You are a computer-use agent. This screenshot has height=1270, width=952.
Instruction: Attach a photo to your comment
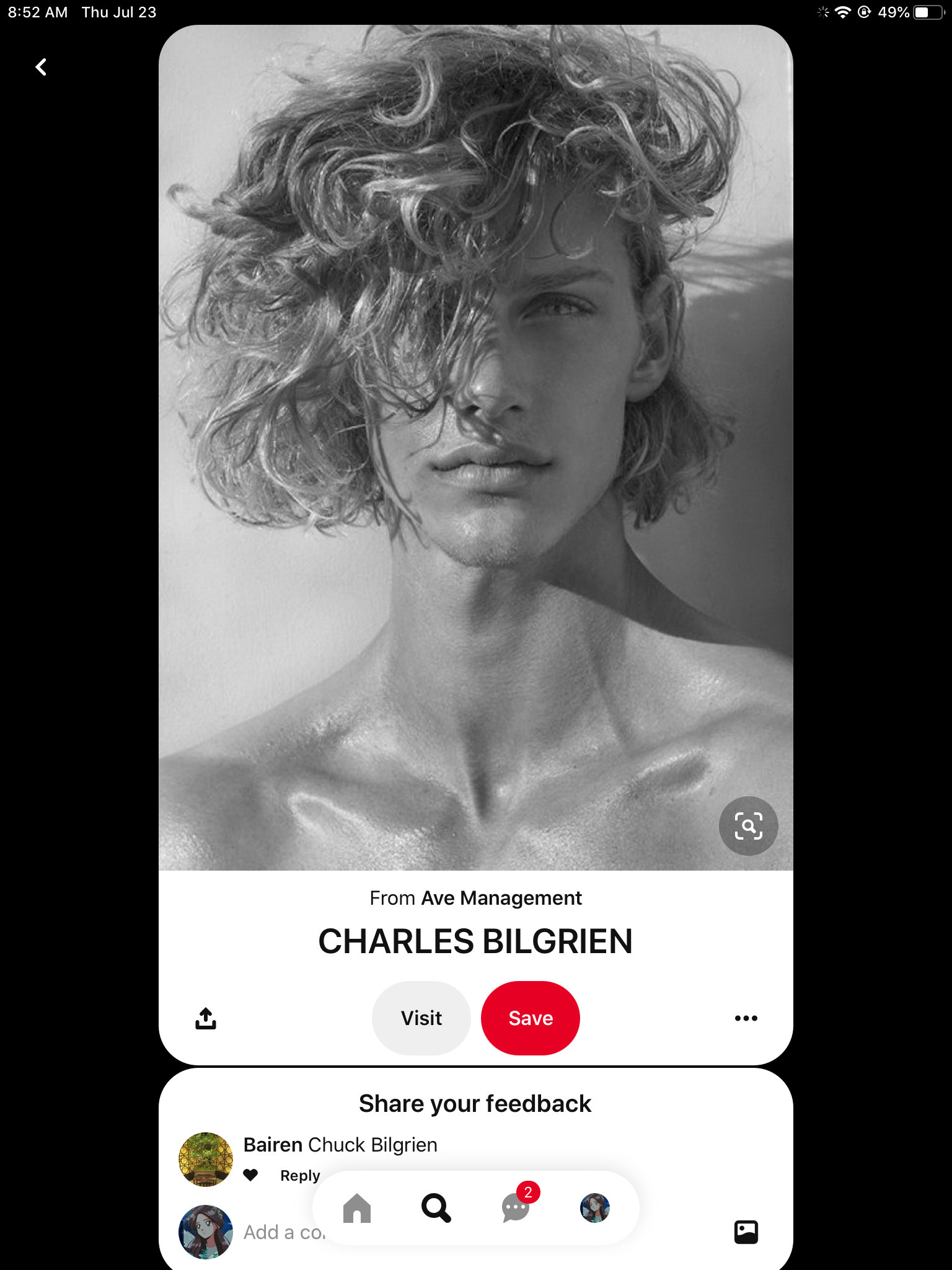(746, 1232)
